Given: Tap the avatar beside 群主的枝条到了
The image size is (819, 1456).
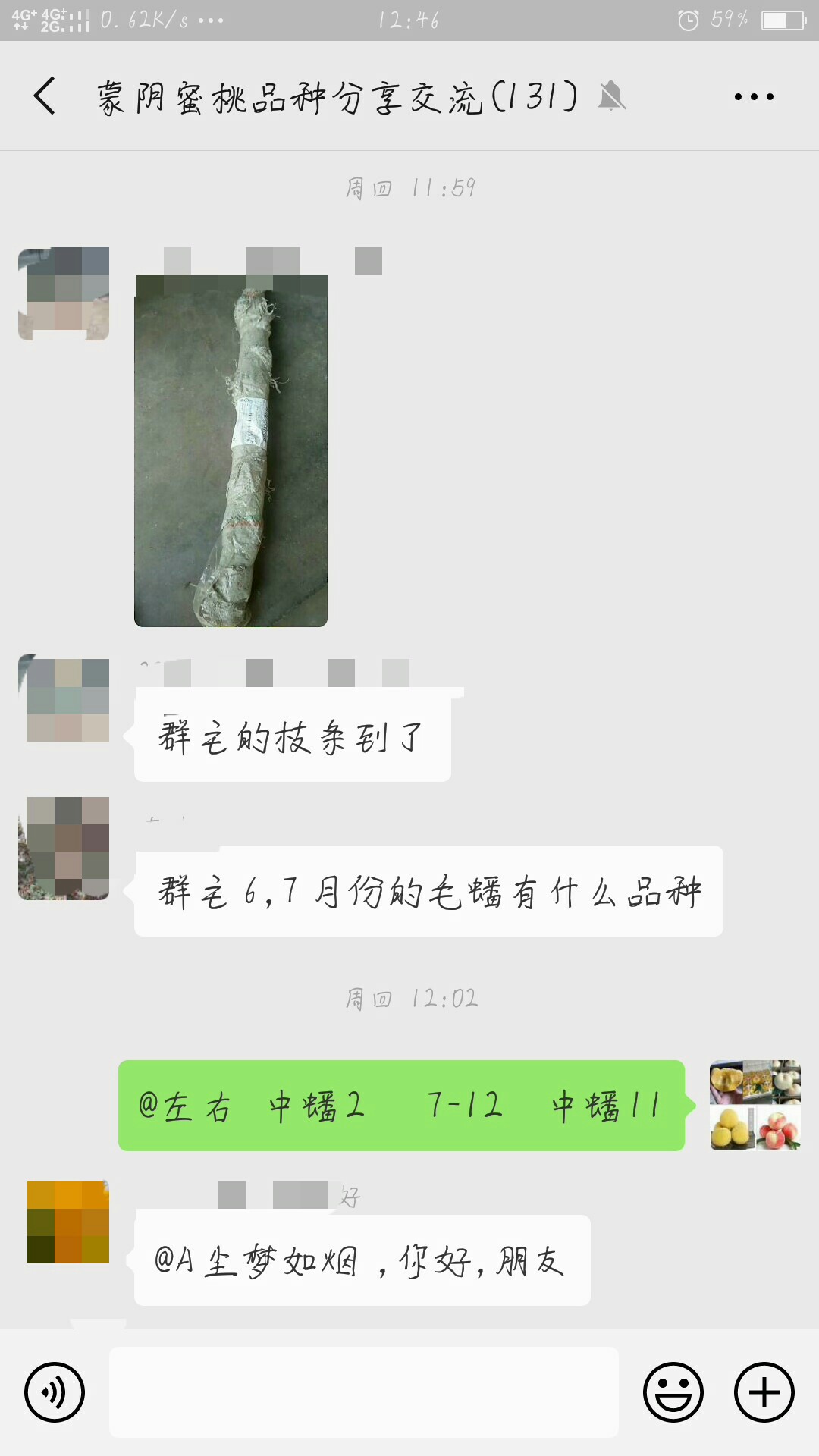Looking at the screenshot, I should point(64,699).
